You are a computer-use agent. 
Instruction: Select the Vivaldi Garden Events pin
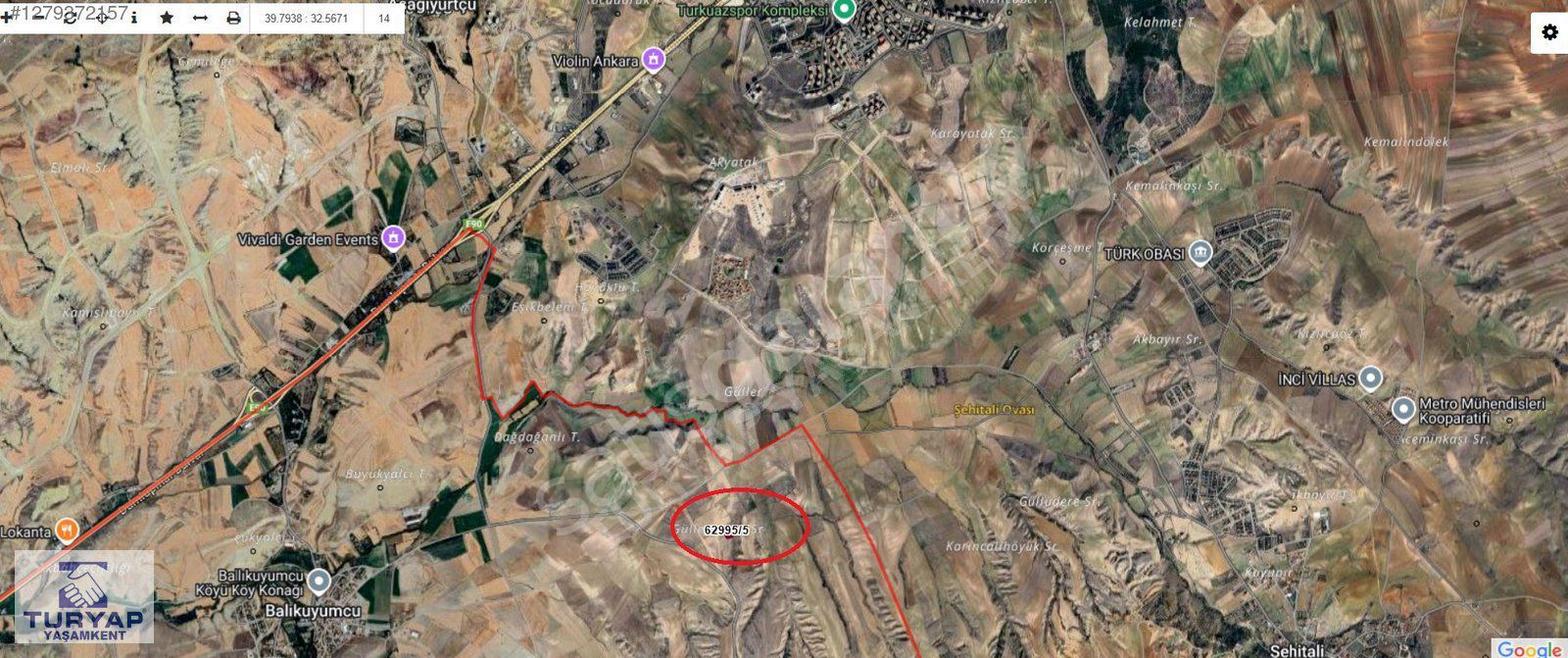click(x=394, y=239)
